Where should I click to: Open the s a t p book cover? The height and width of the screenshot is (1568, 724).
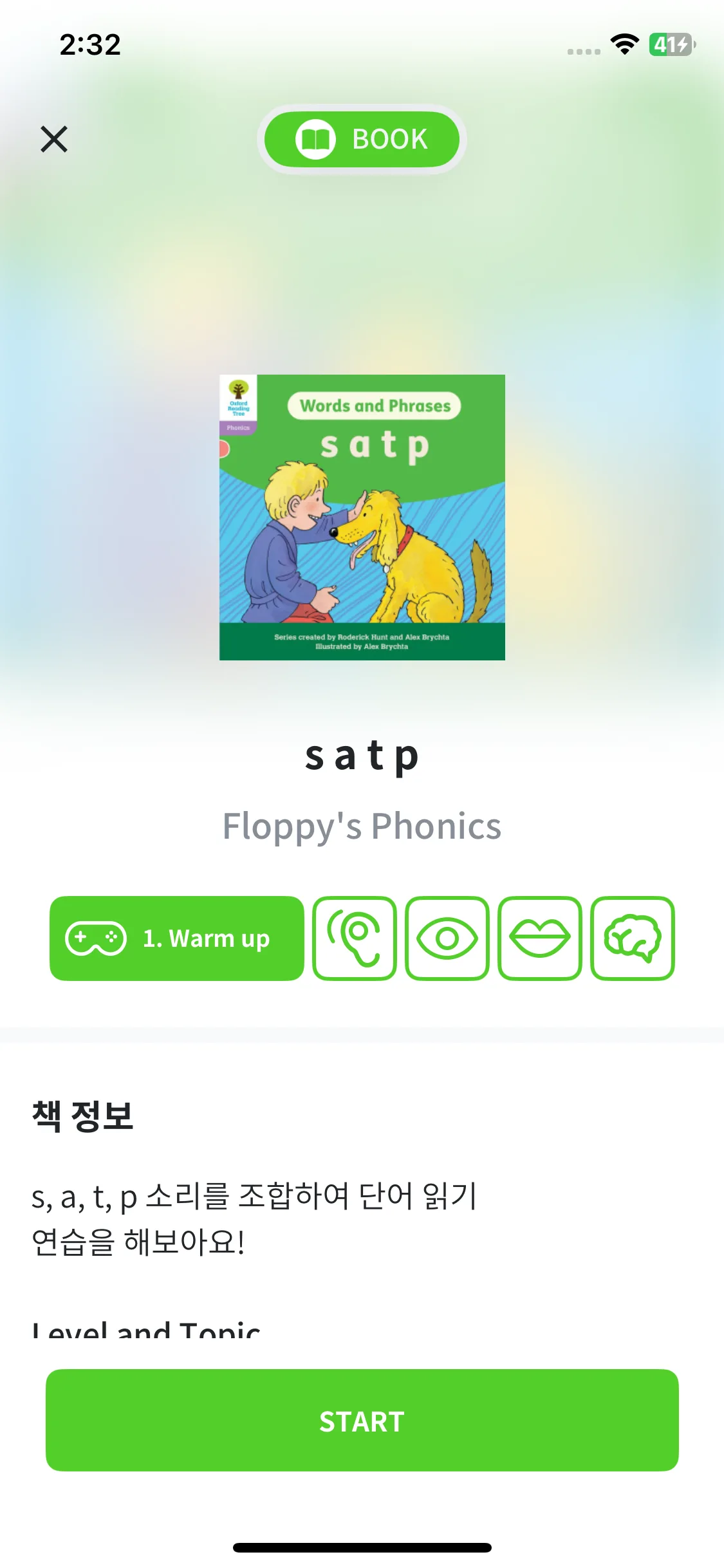point(362,517)
